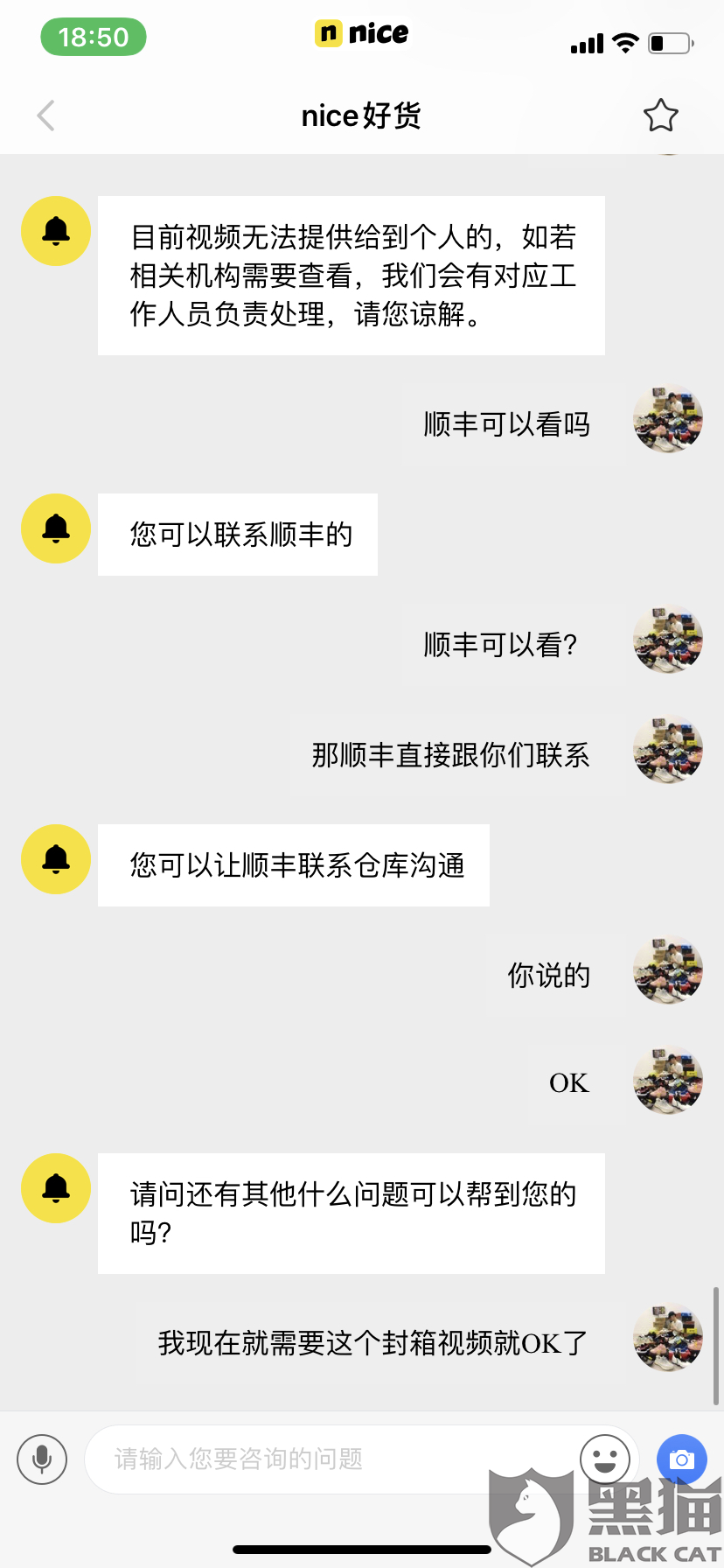Go back from the nice好货 chat
This screenshot has width=724, height=1568.
point(46,115)
